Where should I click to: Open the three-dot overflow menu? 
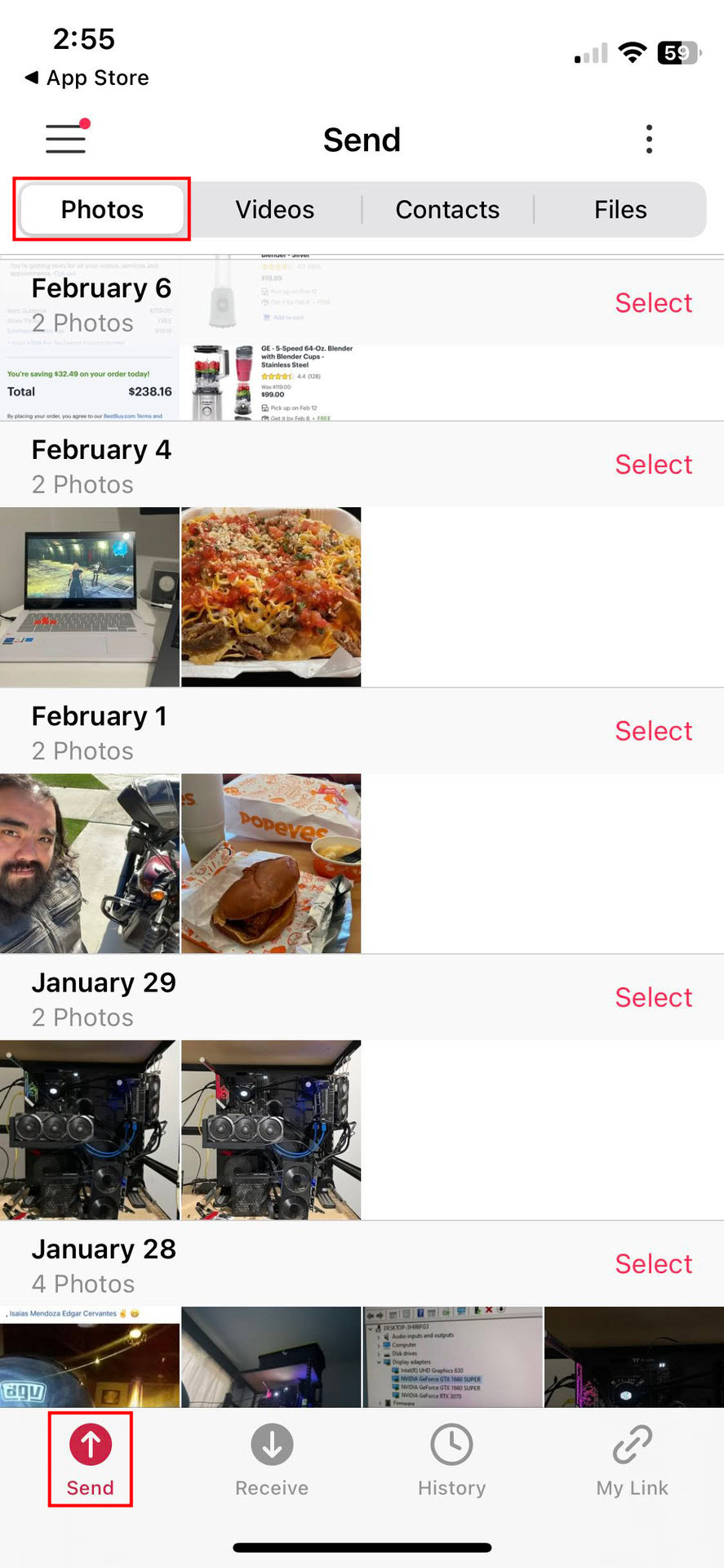point(649,140)
